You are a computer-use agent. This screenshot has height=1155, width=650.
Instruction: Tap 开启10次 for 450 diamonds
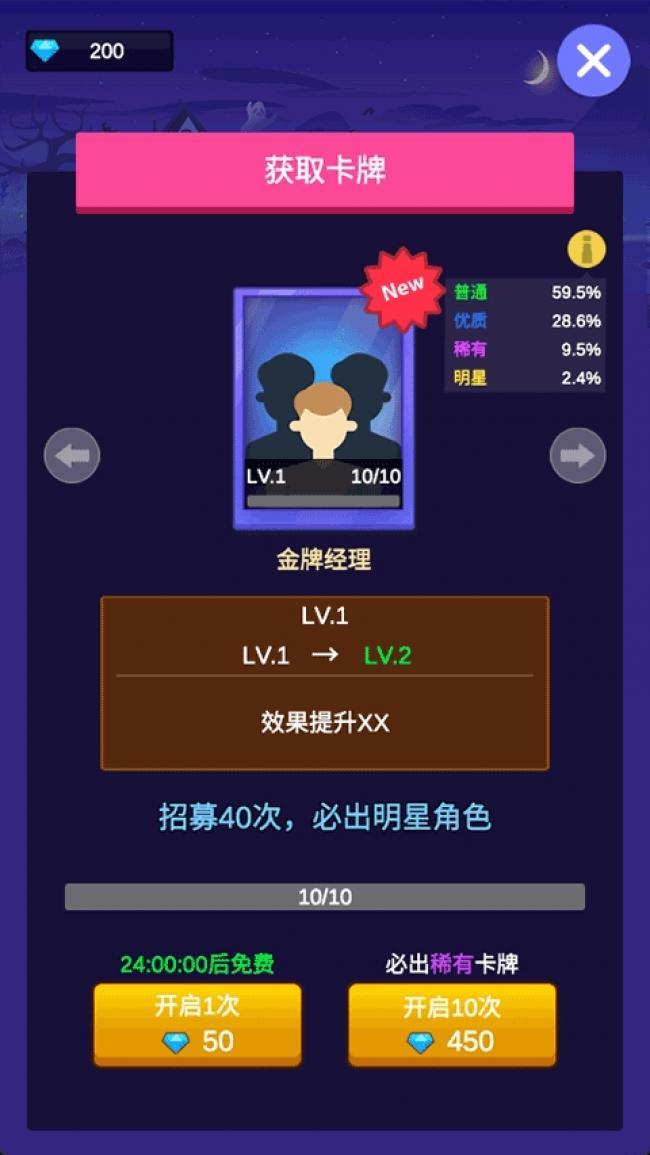click(452, 1023)
